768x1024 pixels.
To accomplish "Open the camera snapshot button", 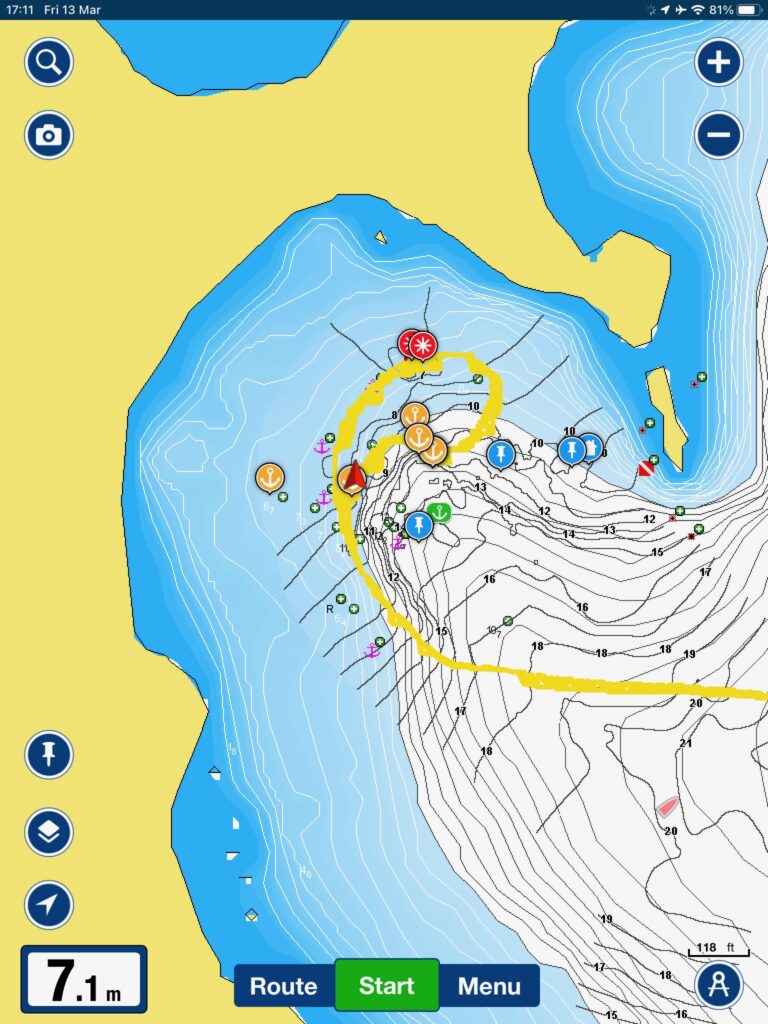I will pos(48,135).
